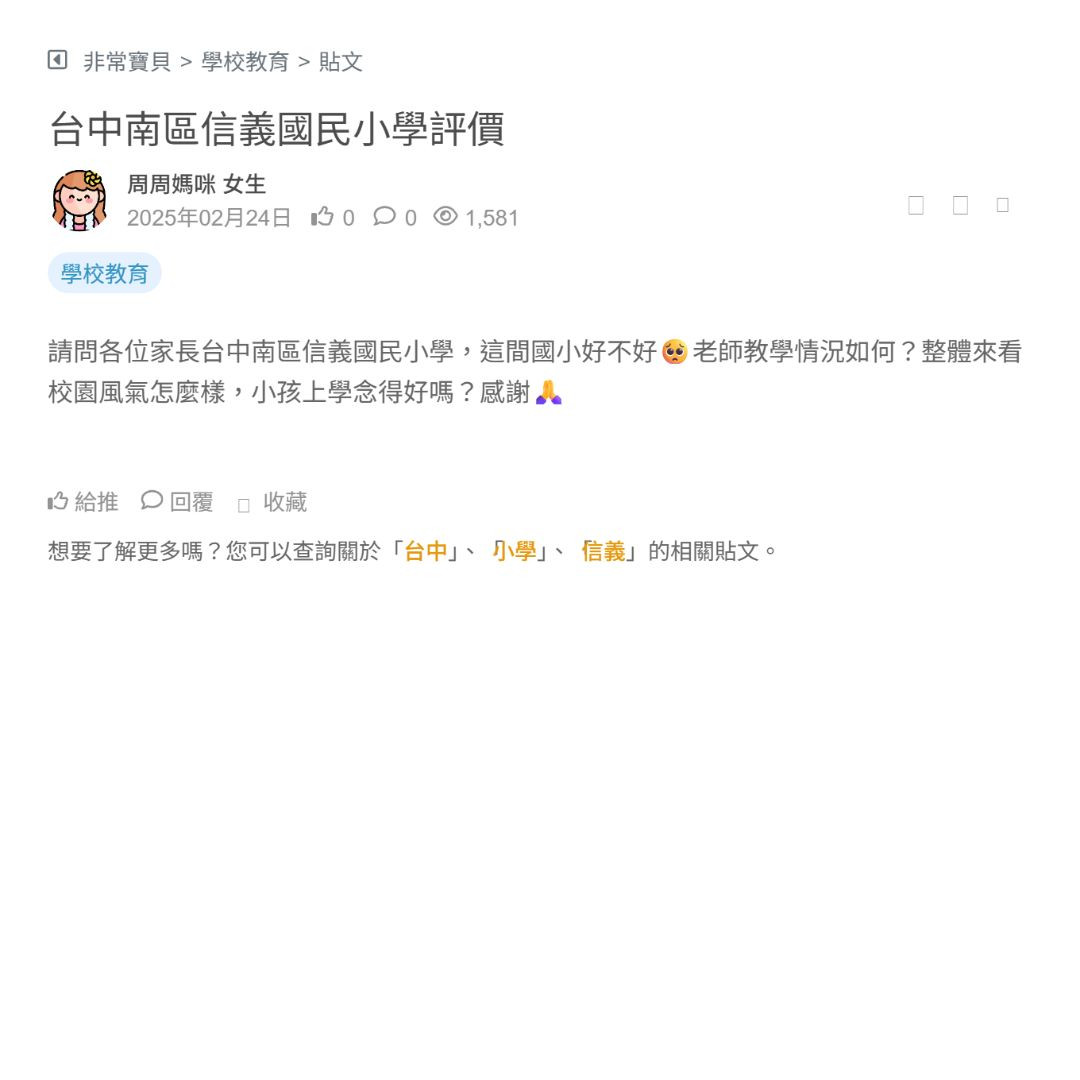The image size is (1080, 1080).
Task: Give the post a 給推 thumbs up
Action: [x=83, y=502]
